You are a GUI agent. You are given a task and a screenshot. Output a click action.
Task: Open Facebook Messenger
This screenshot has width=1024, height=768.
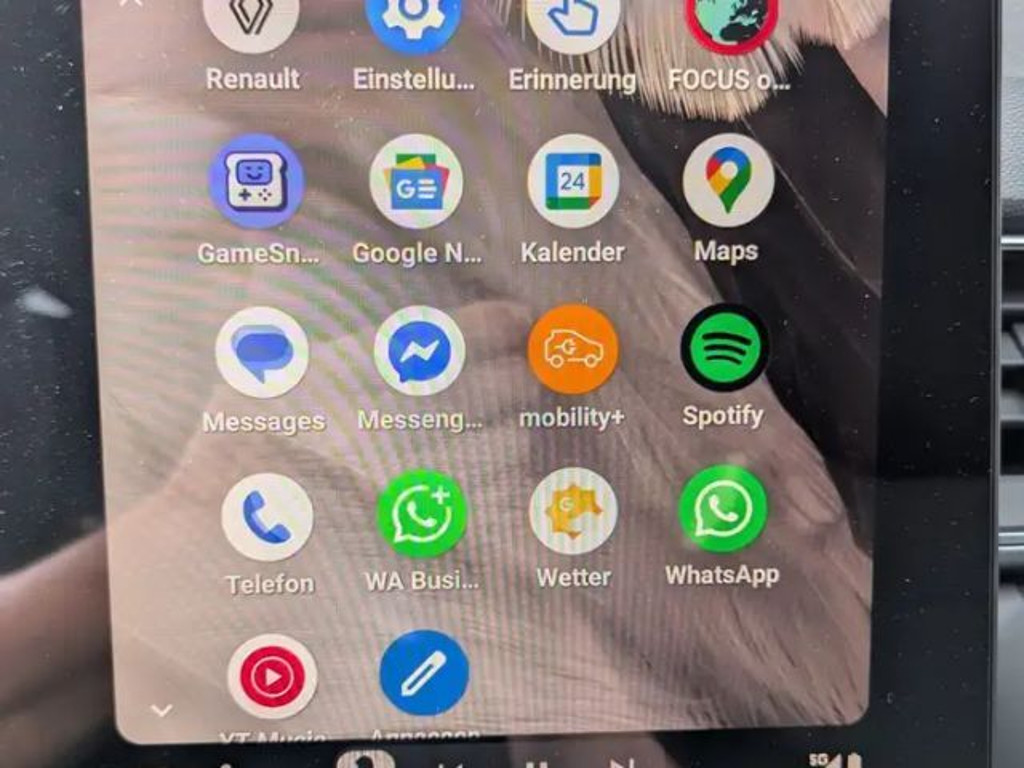419,351
